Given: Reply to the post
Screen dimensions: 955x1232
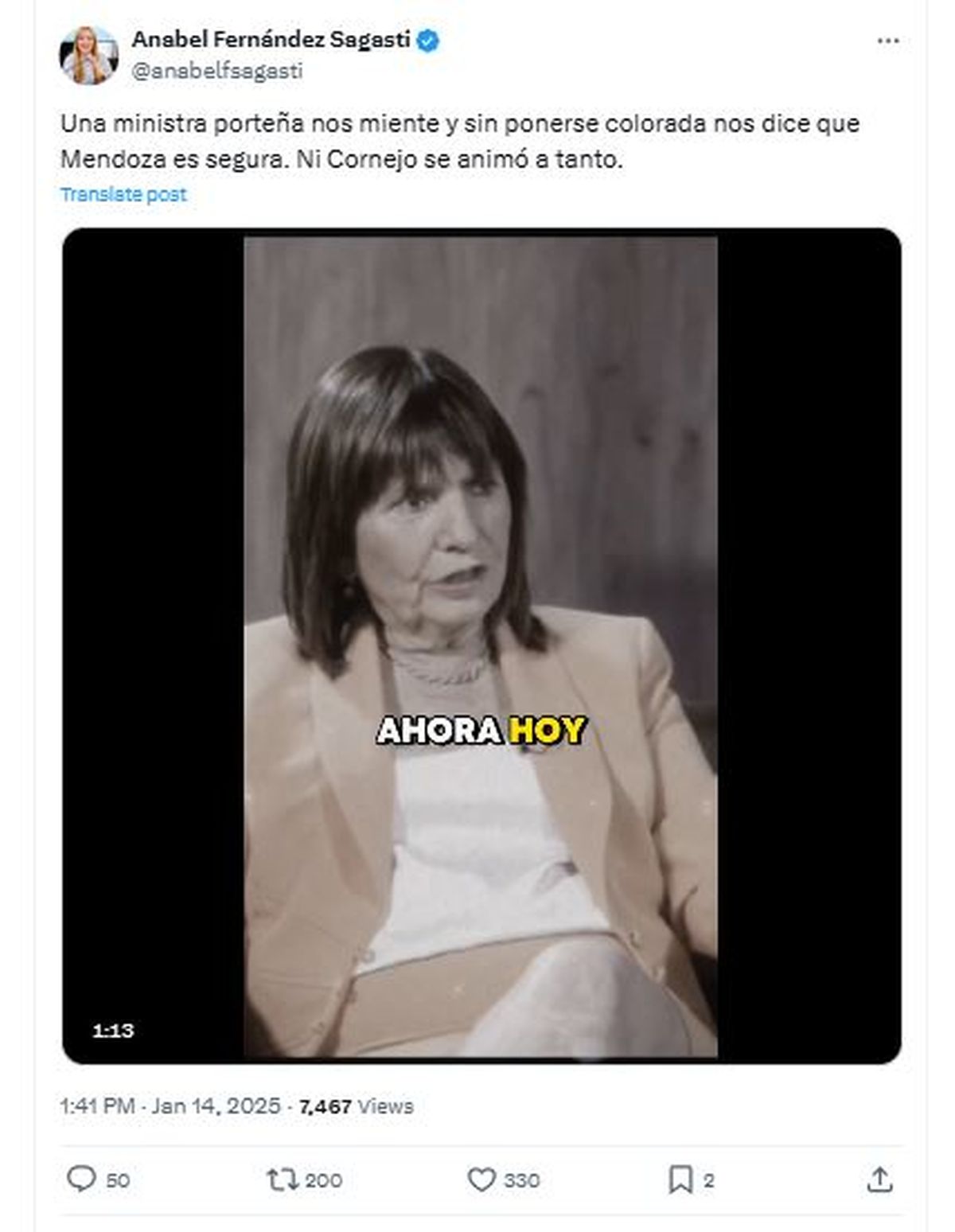Looking at the screenshot, I should click(81, 1179).
